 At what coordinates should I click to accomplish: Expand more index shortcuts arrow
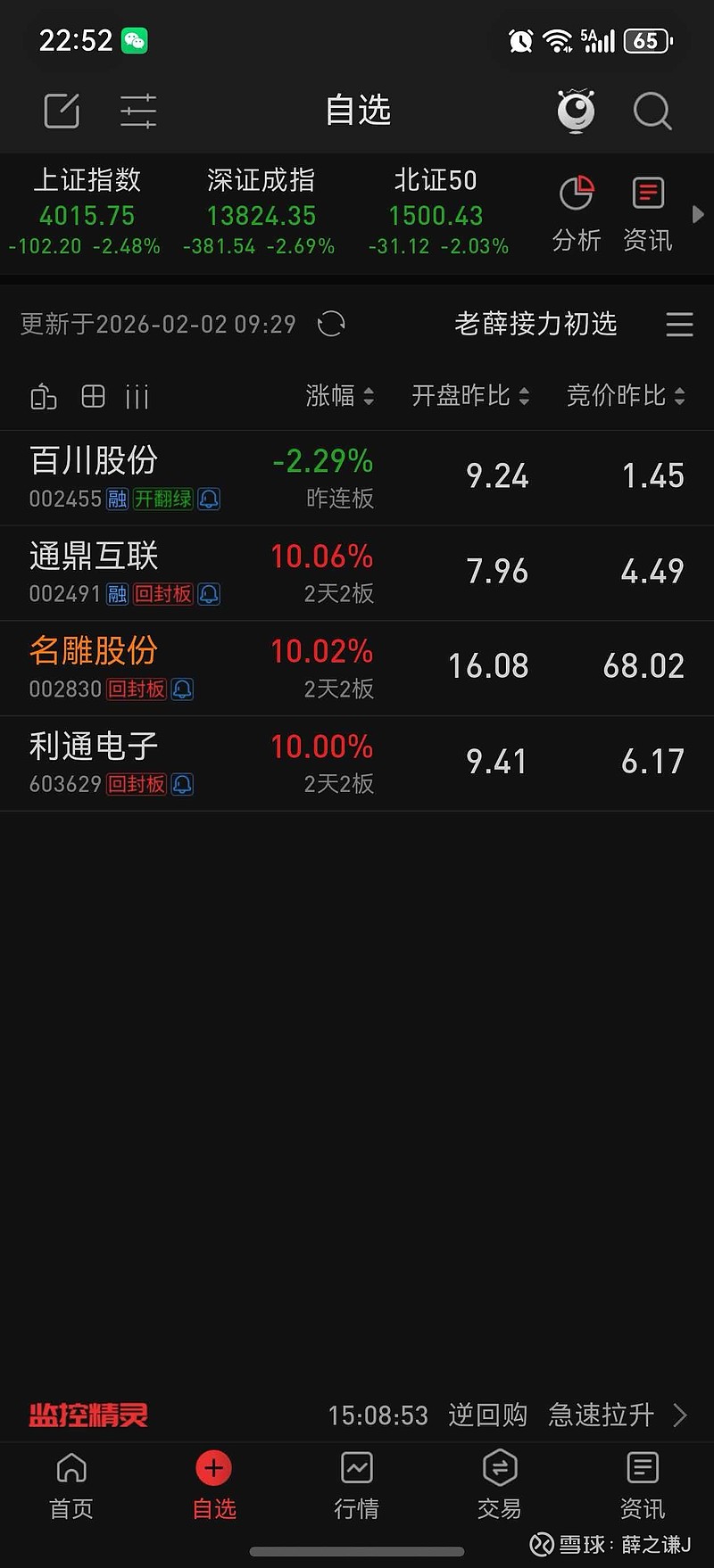(698, 215)
